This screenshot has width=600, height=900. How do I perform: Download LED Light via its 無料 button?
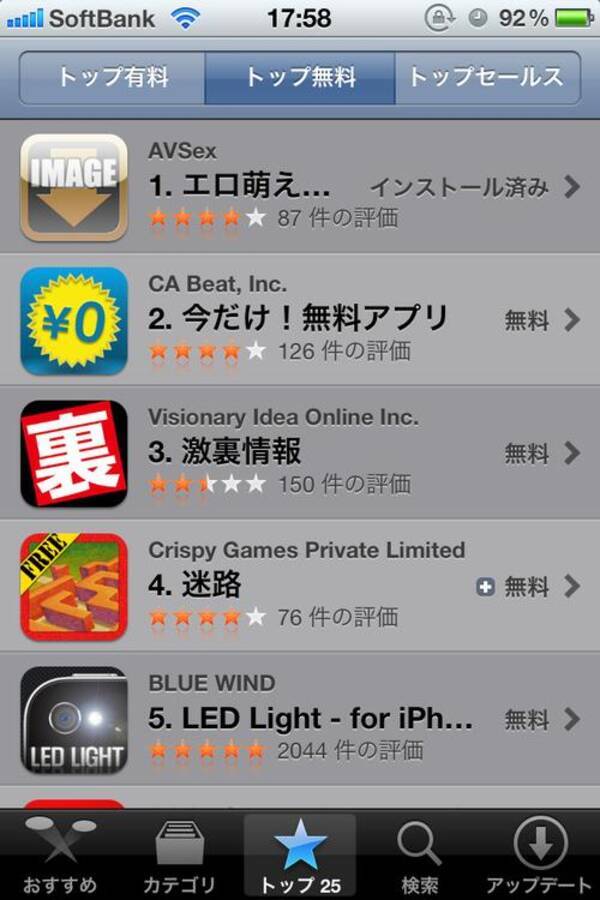coord(527,719)
